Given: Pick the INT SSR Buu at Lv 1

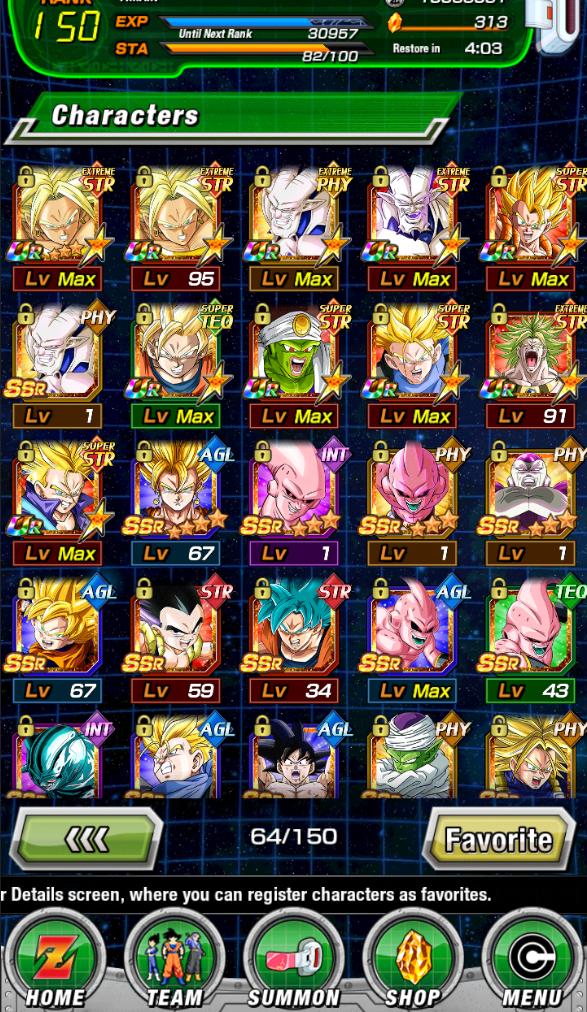Looking at the screenshot, I should click(x=294, y=502).
